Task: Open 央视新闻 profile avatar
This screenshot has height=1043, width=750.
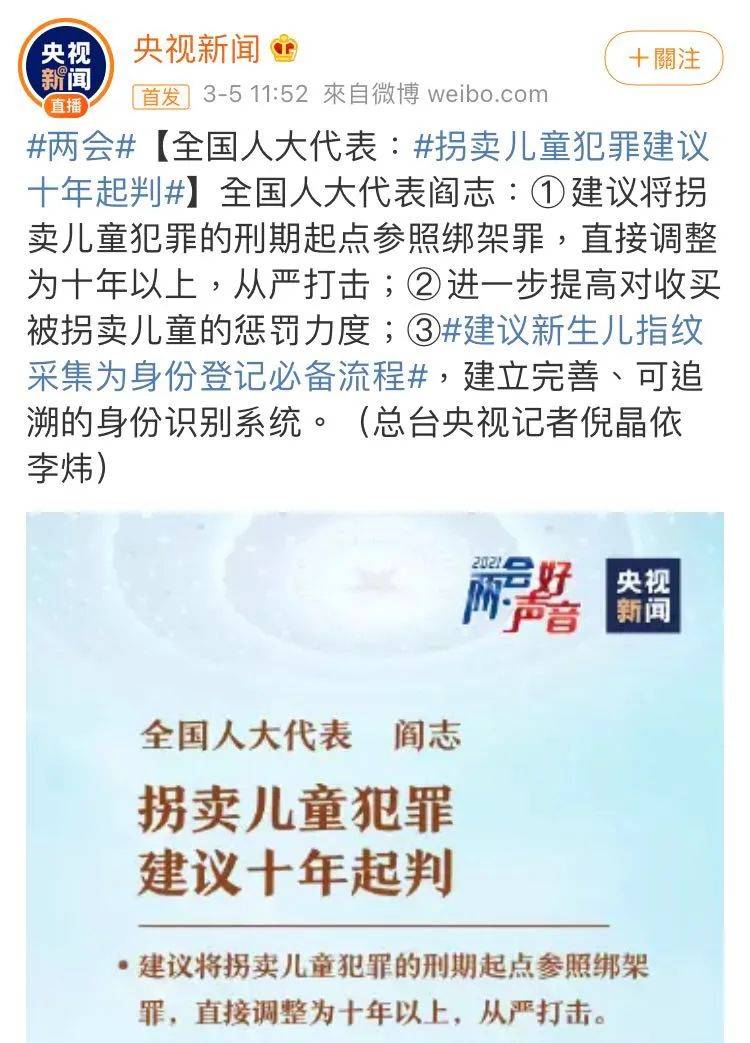Action: click(x=66, y=67)
